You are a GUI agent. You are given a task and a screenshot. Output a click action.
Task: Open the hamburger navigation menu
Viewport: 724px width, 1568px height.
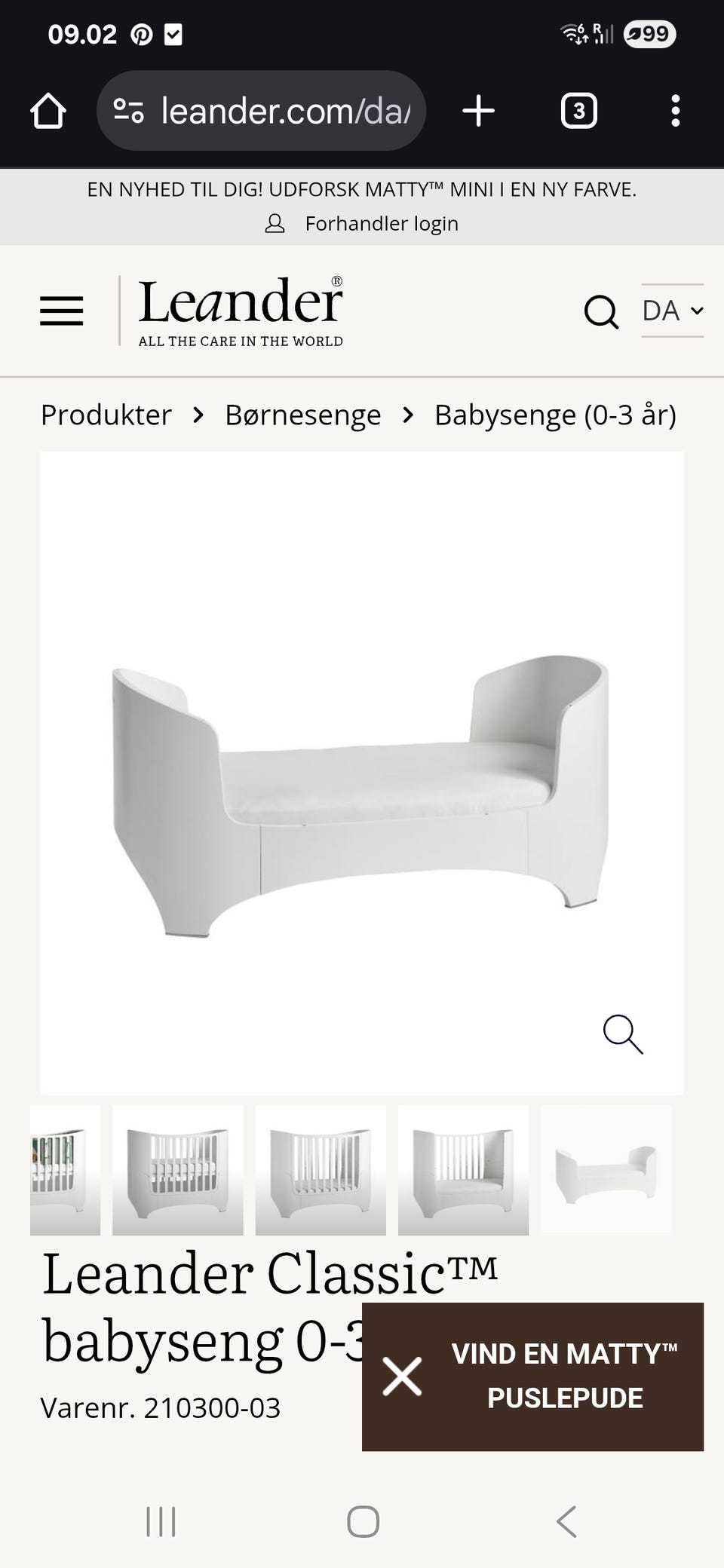(x=62, y=311)
